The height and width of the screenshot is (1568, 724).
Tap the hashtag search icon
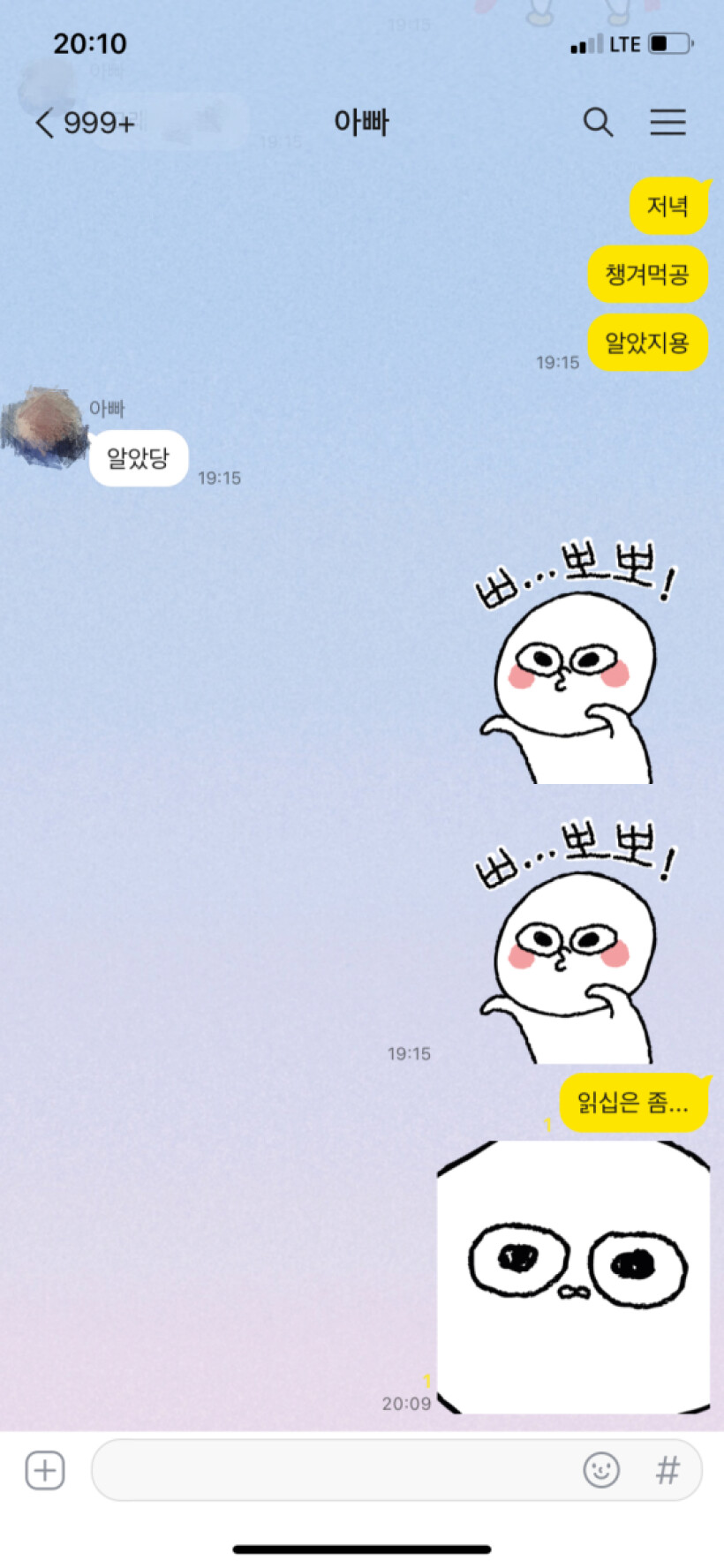[667, 1470]
